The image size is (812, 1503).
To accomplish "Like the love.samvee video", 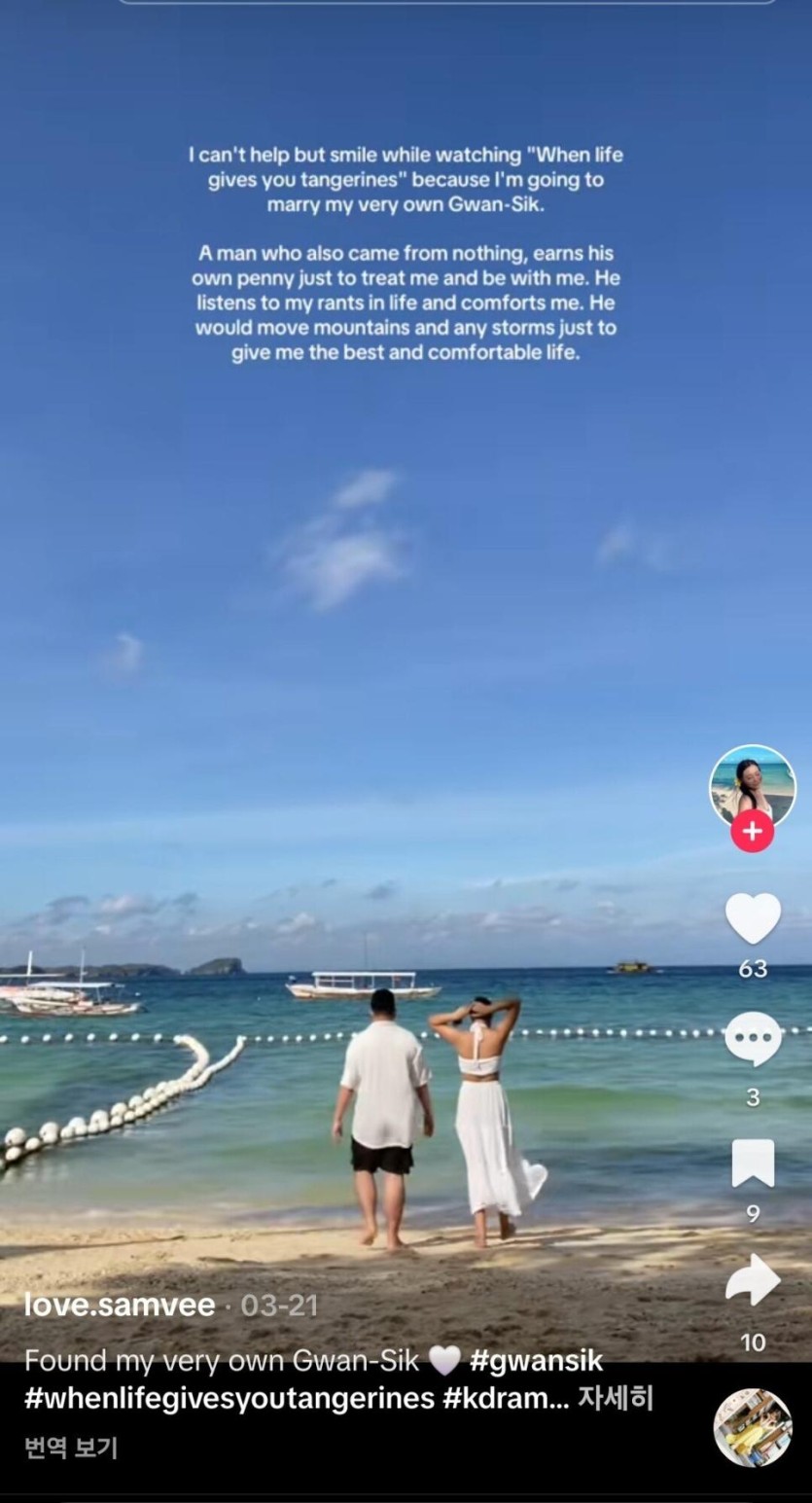I will (x=753, y=918).
